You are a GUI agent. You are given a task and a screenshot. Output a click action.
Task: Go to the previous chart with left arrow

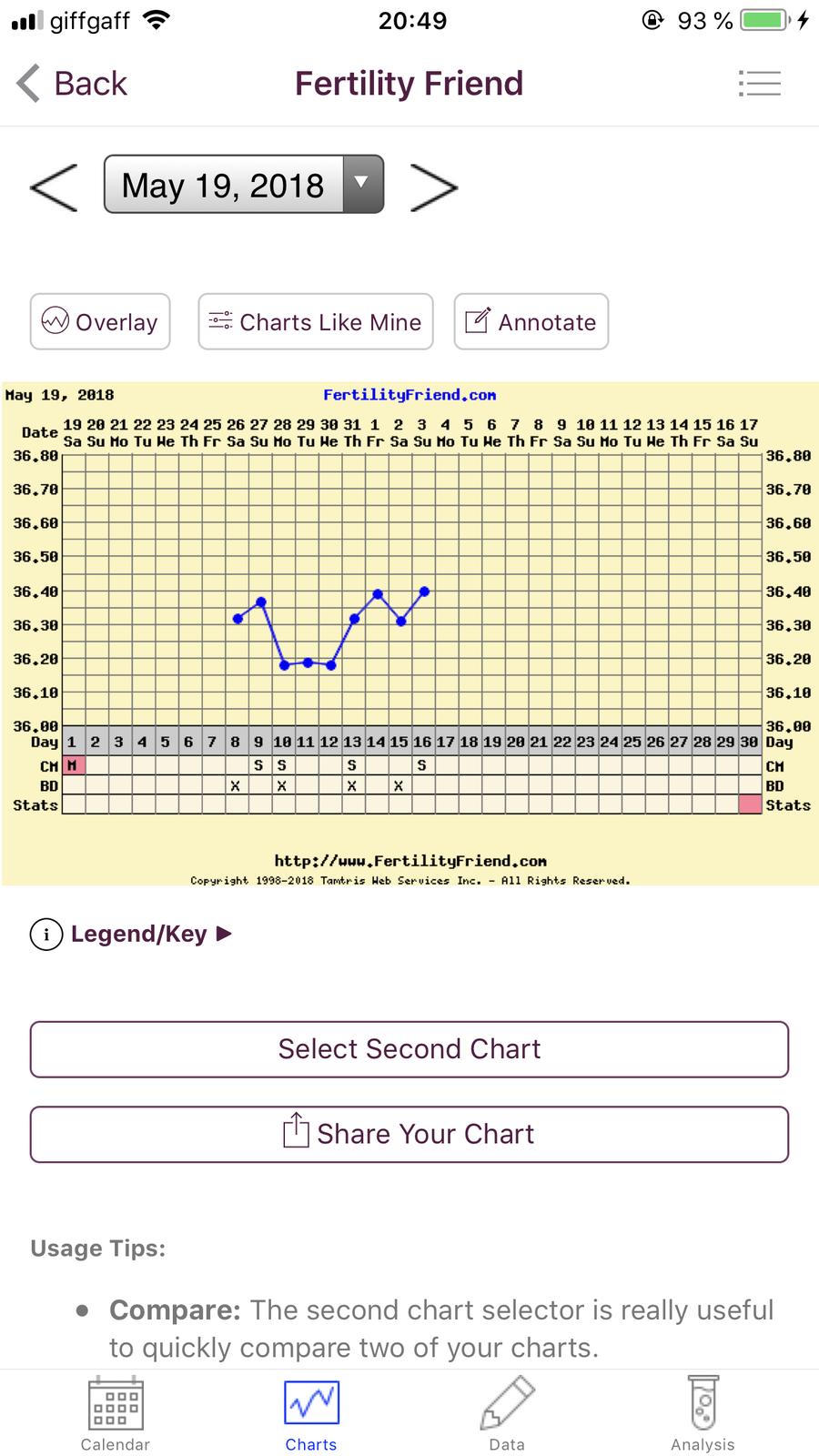(54, 187)
